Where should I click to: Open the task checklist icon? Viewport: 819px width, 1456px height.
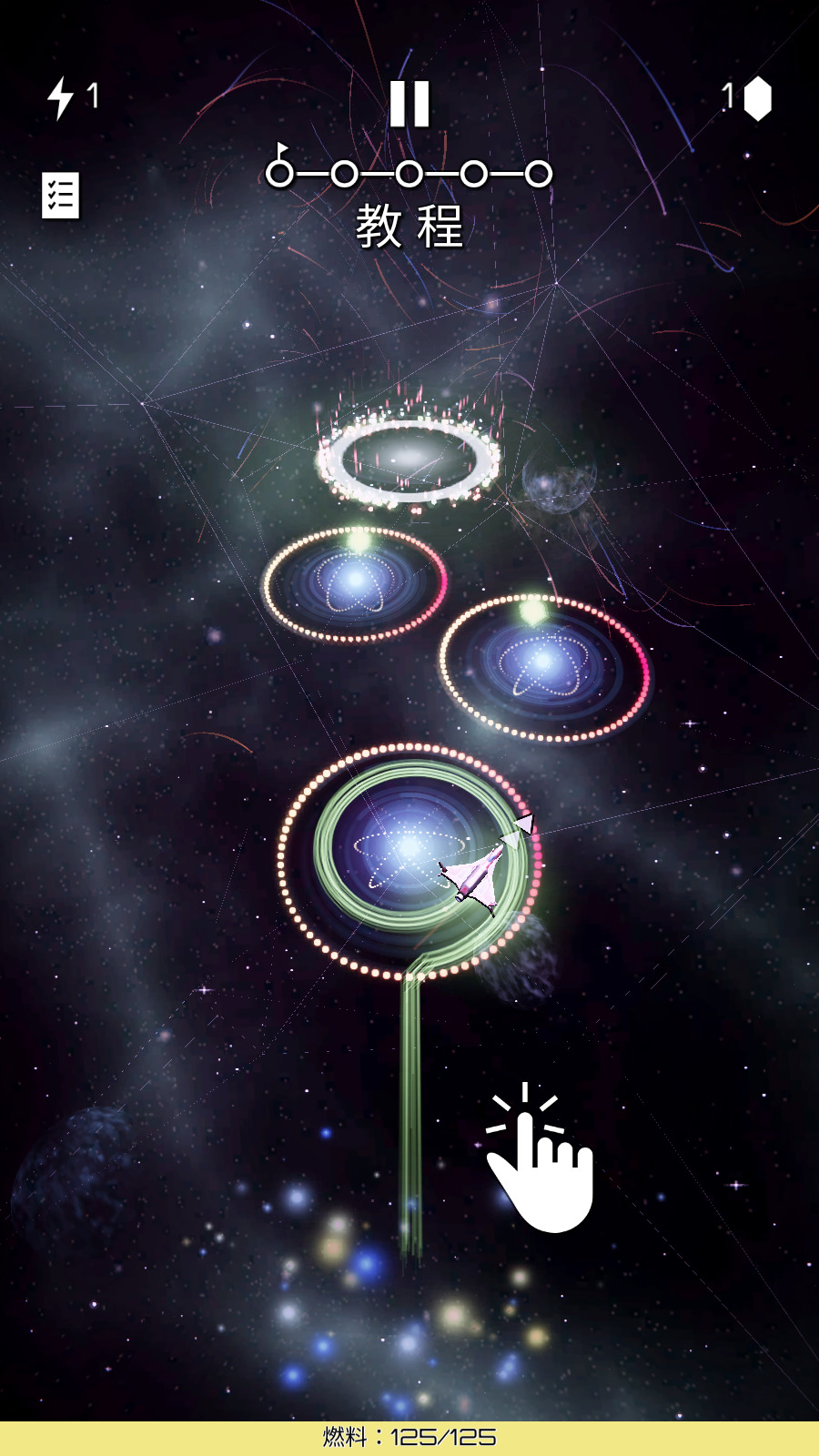point(61,195)
